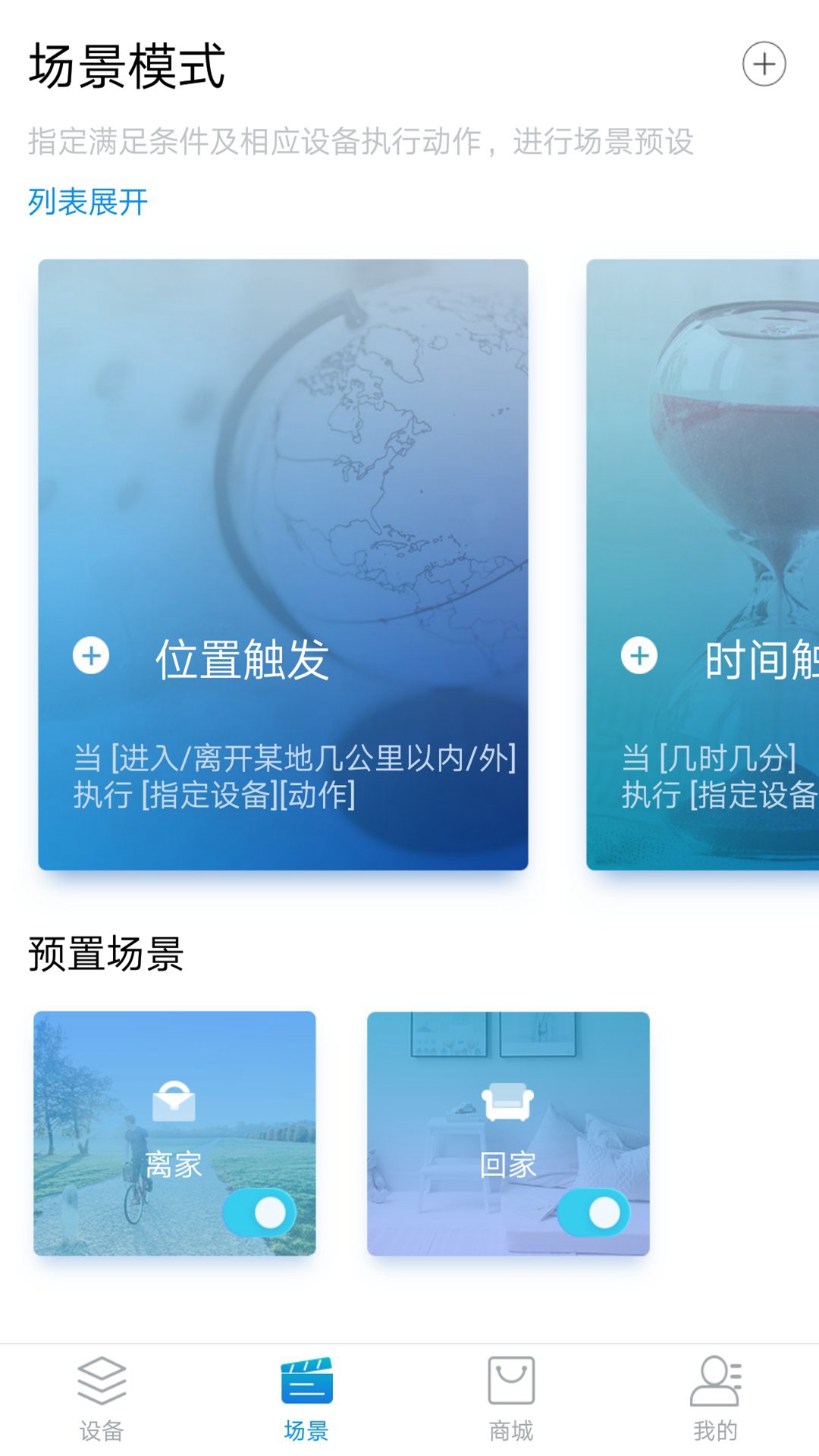Open the 位置触发 scene creation card
Image resolution: width=819 pixels, height=1456 pixels.
pyautogui.click(x=283, y=561)
